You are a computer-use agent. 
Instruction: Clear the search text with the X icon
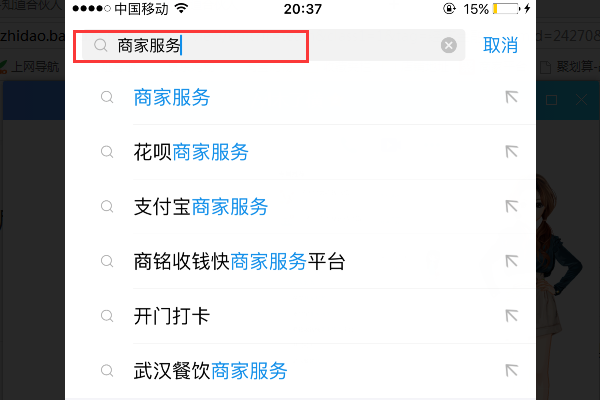(x=449, y=45)
